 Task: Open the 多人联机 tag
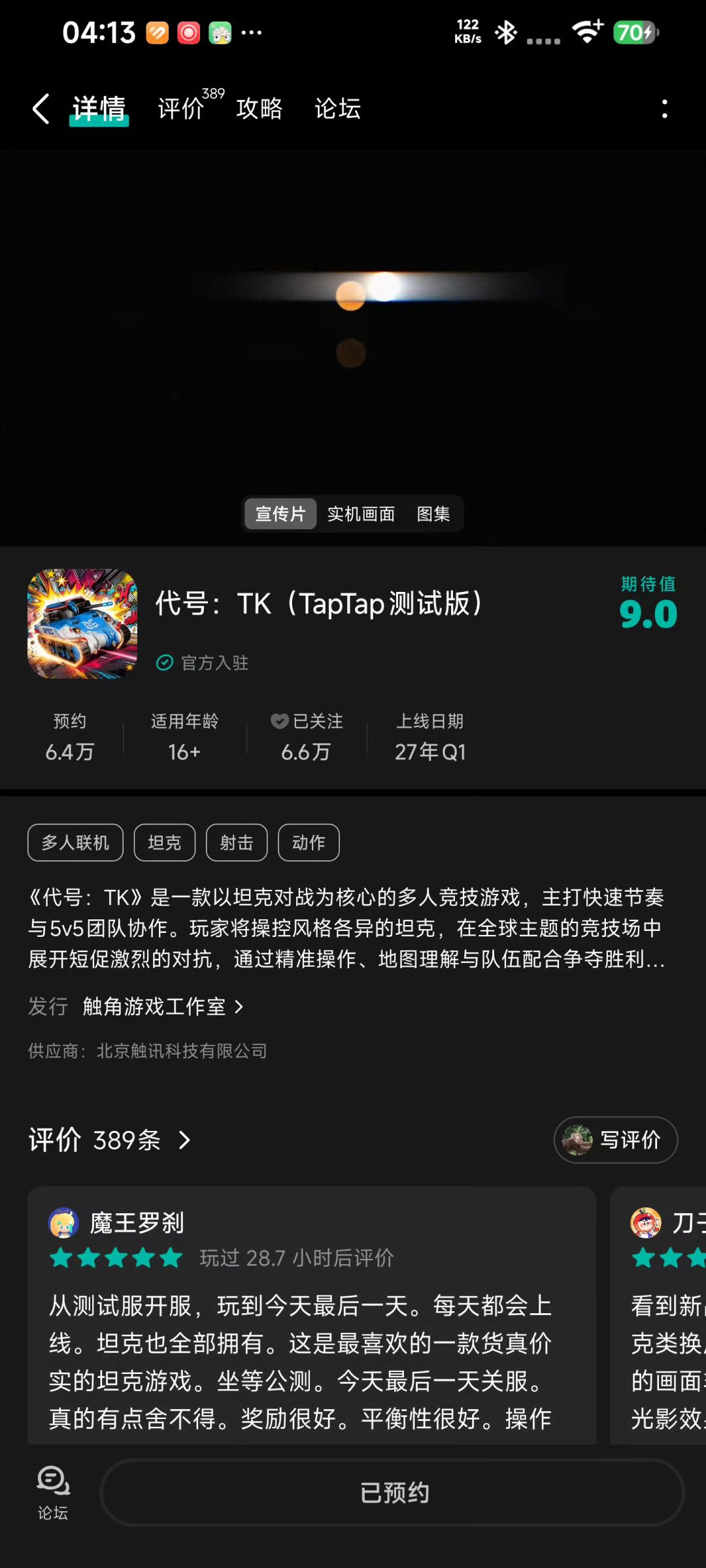(75, 843)
